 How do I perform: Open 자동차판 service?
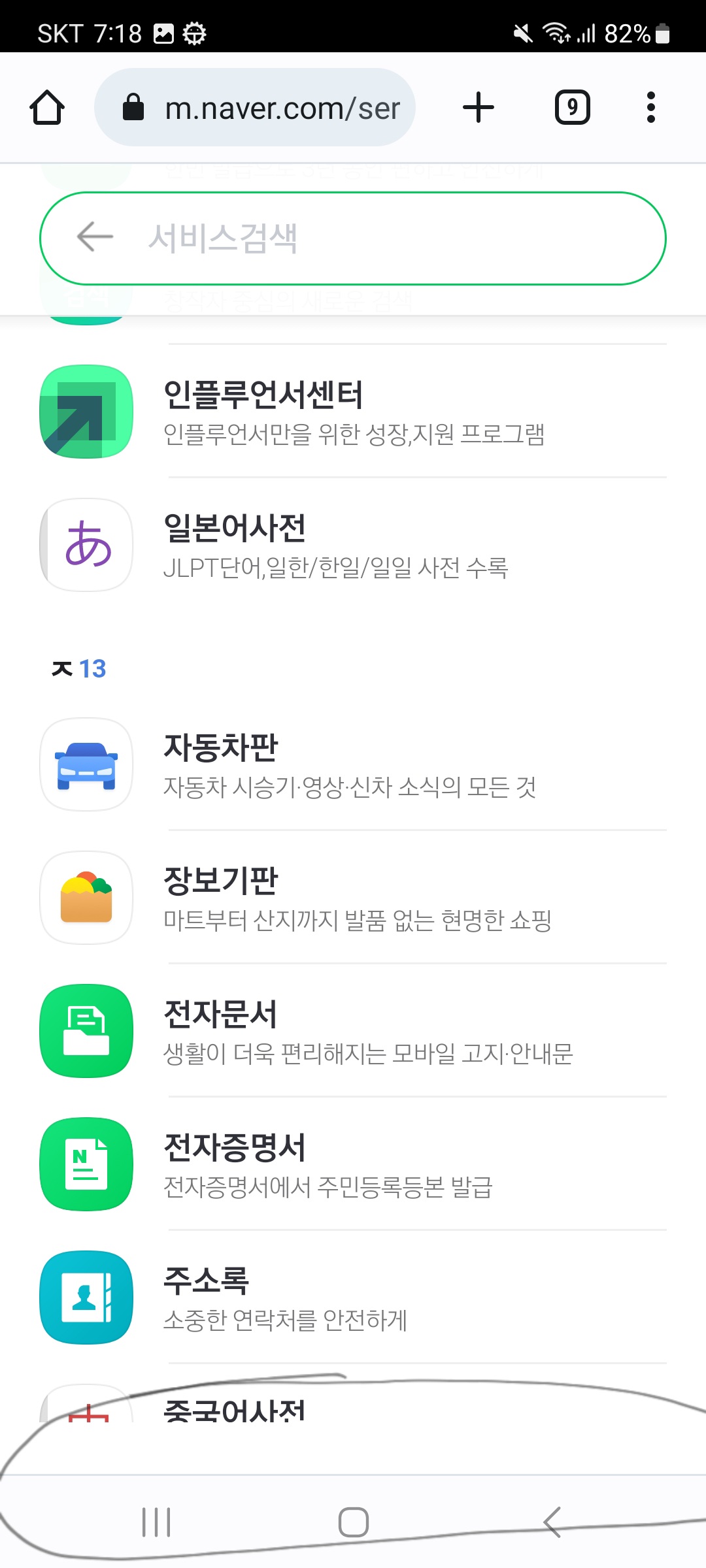click(353, 764)
